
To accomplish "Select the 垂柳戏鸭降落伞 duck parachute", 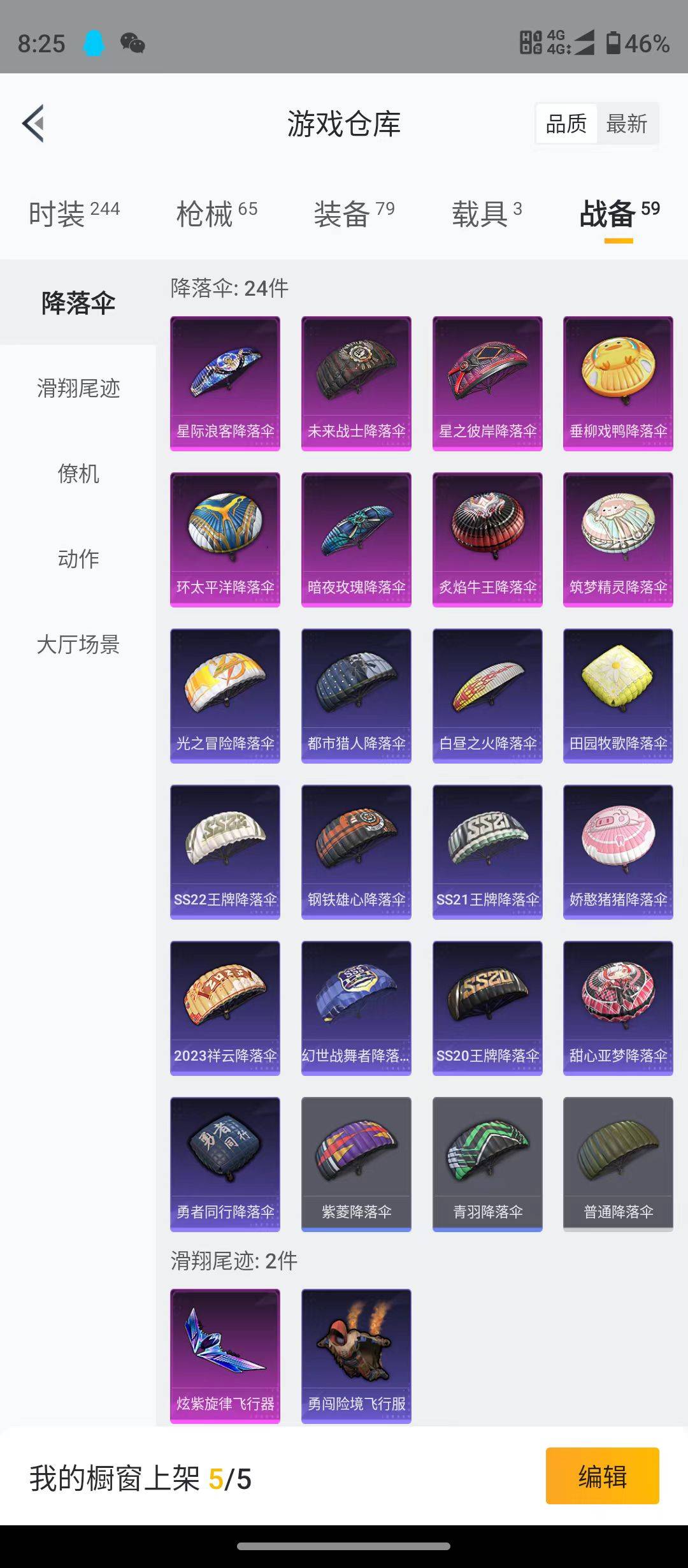I will coord(617,381).
